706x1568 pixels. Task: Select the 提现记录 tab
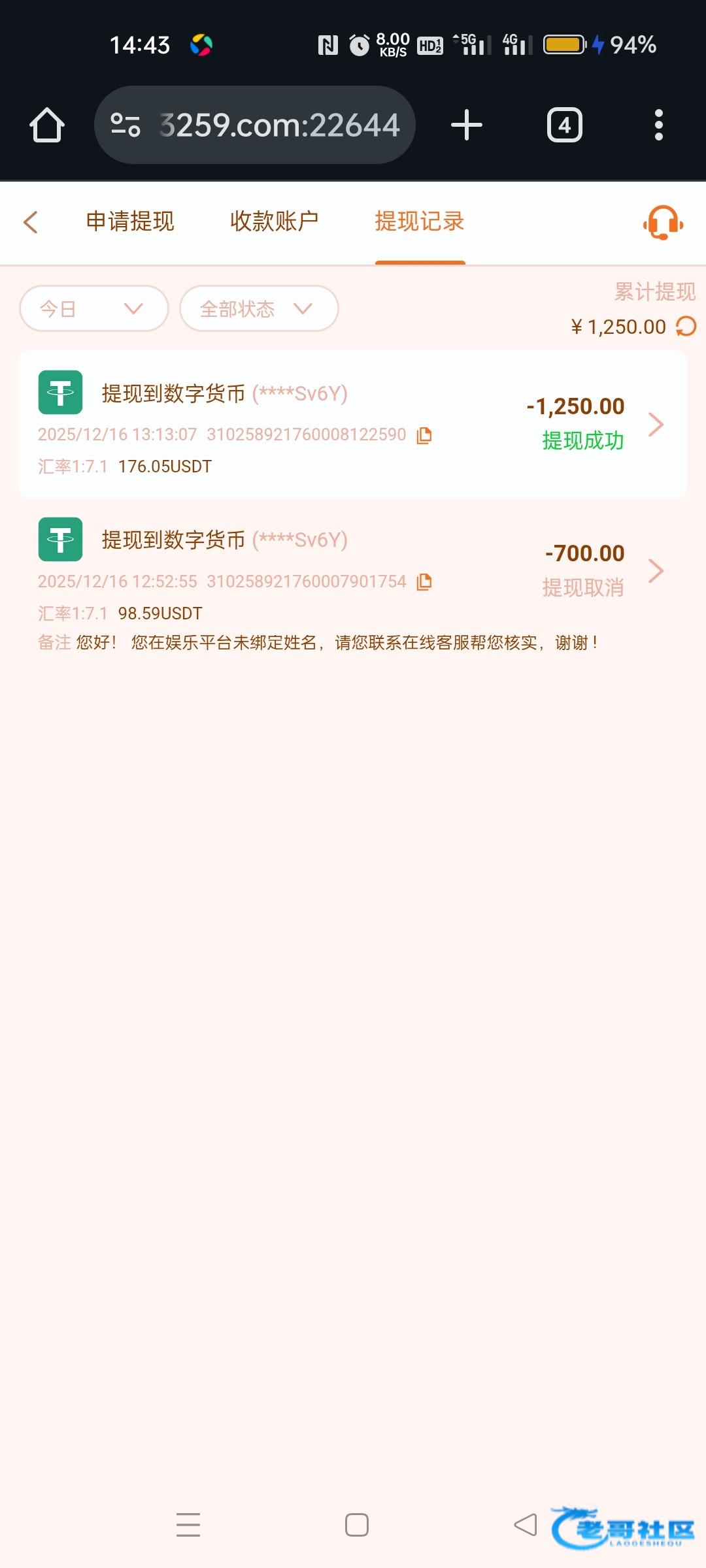[419, 222]
